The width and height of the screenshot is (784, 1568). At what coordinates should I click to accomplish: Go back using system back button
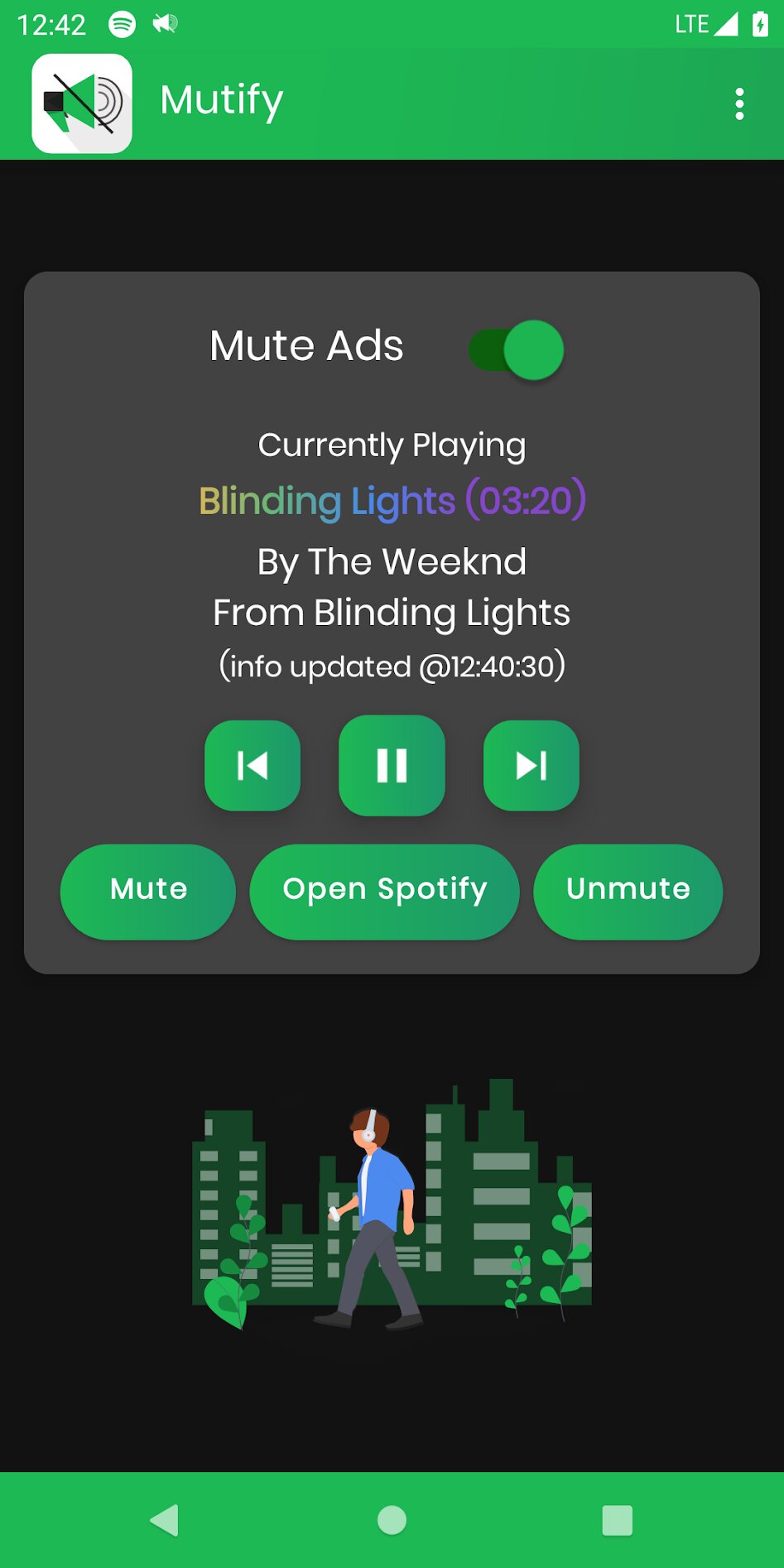165,1520
